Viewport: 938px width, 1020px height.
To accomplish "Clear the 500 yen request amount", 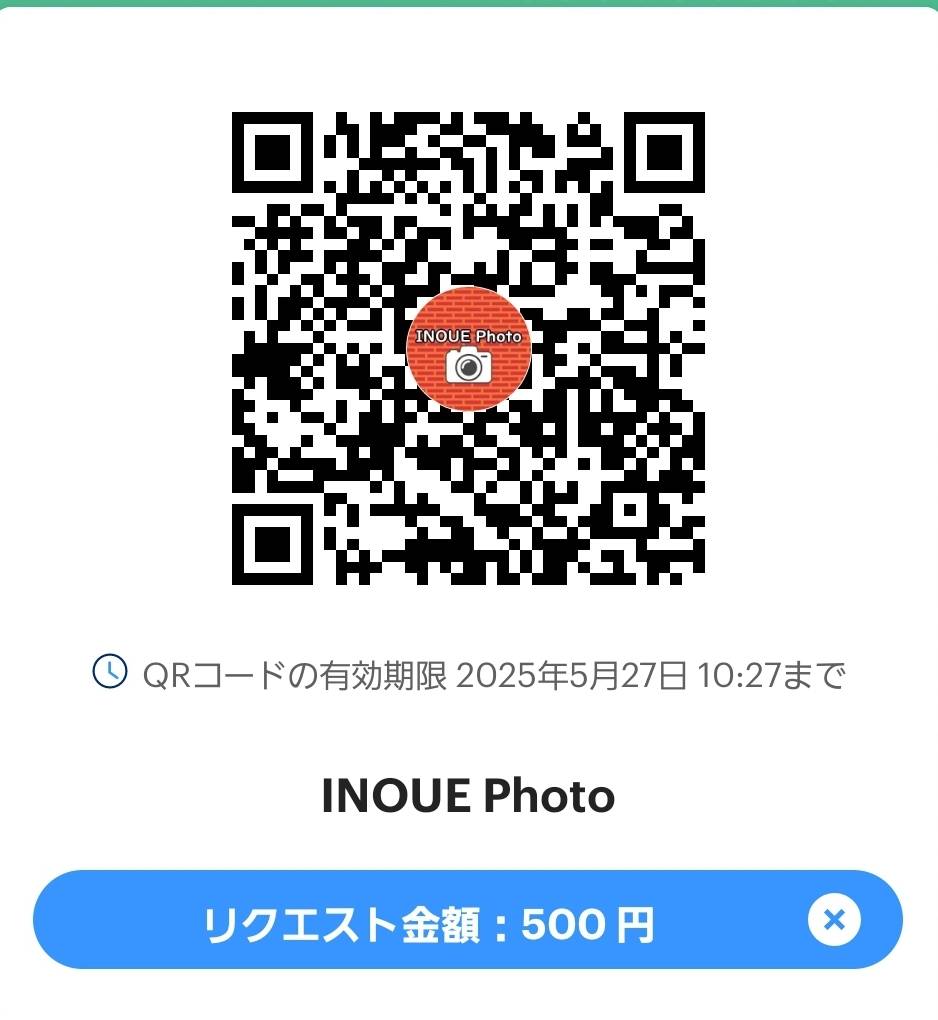I will pos(834,919).
